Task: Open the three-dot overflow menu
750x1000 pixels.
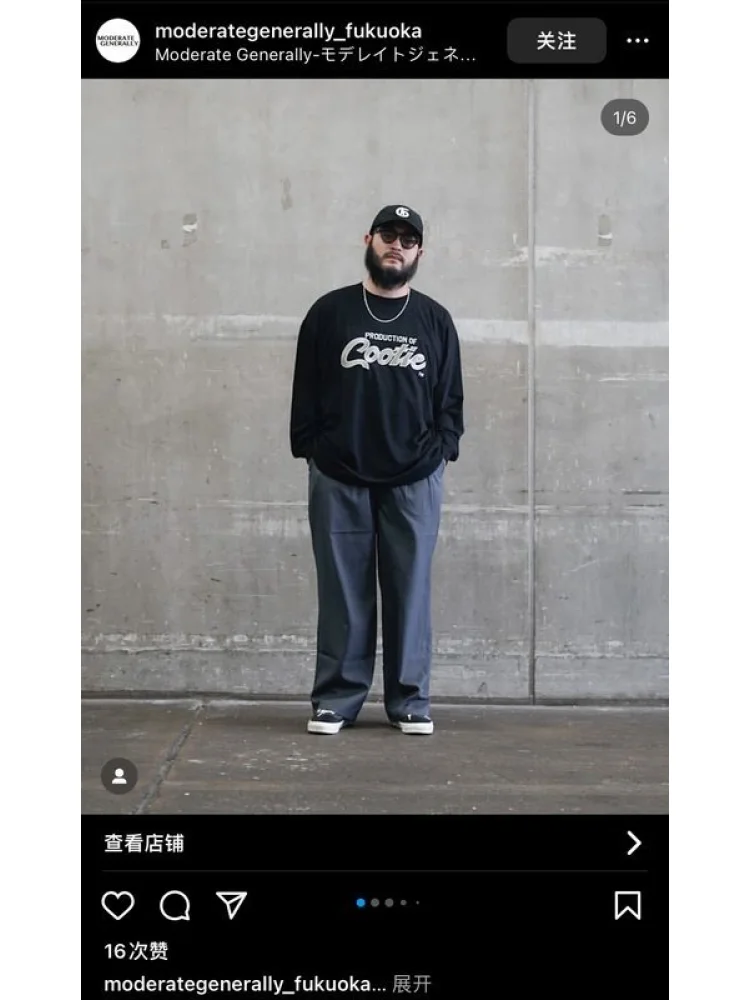Action: (x=637, y=41)
